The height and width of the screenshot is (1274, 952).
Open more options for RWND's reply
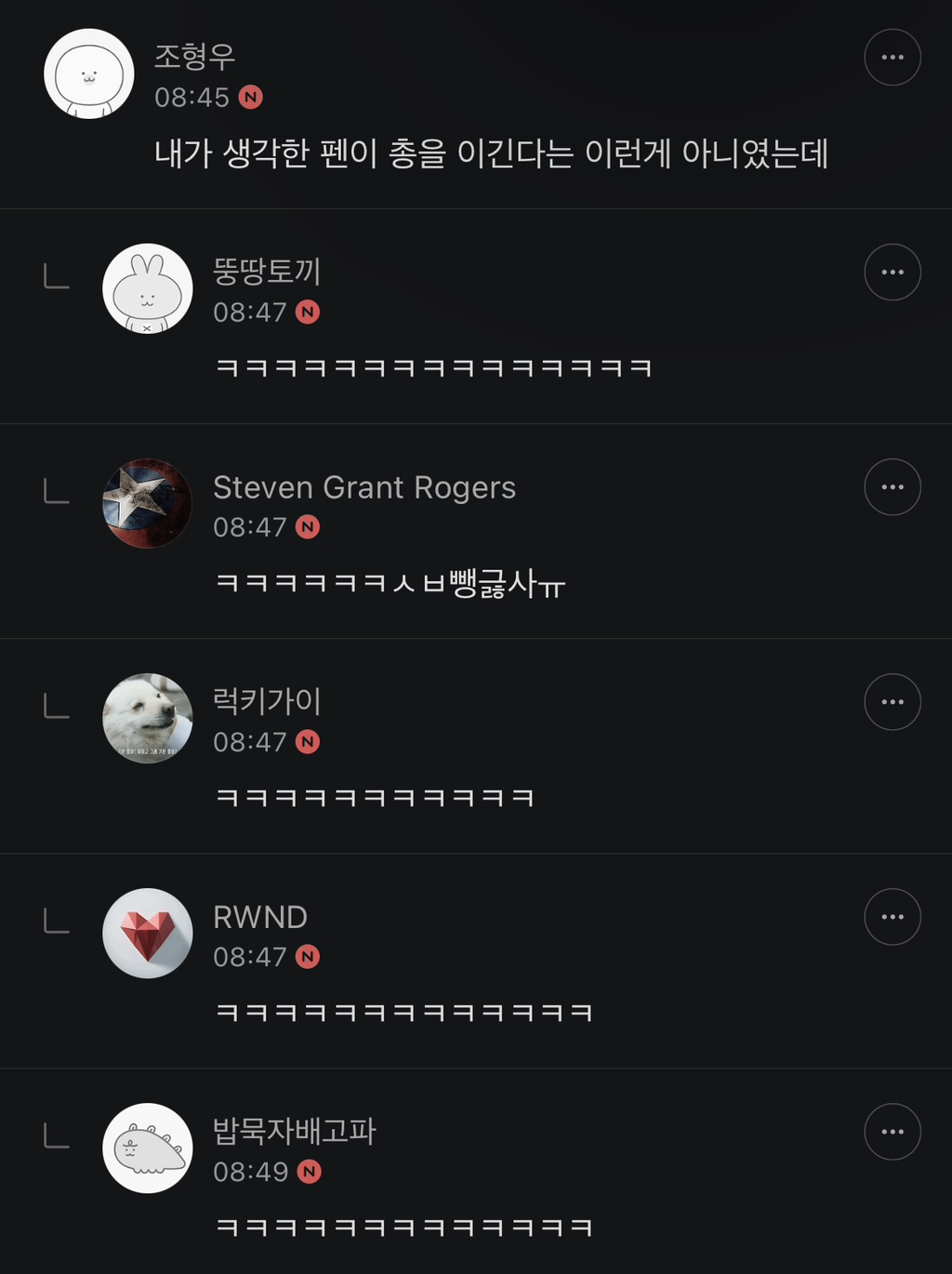tap(892, 917)
